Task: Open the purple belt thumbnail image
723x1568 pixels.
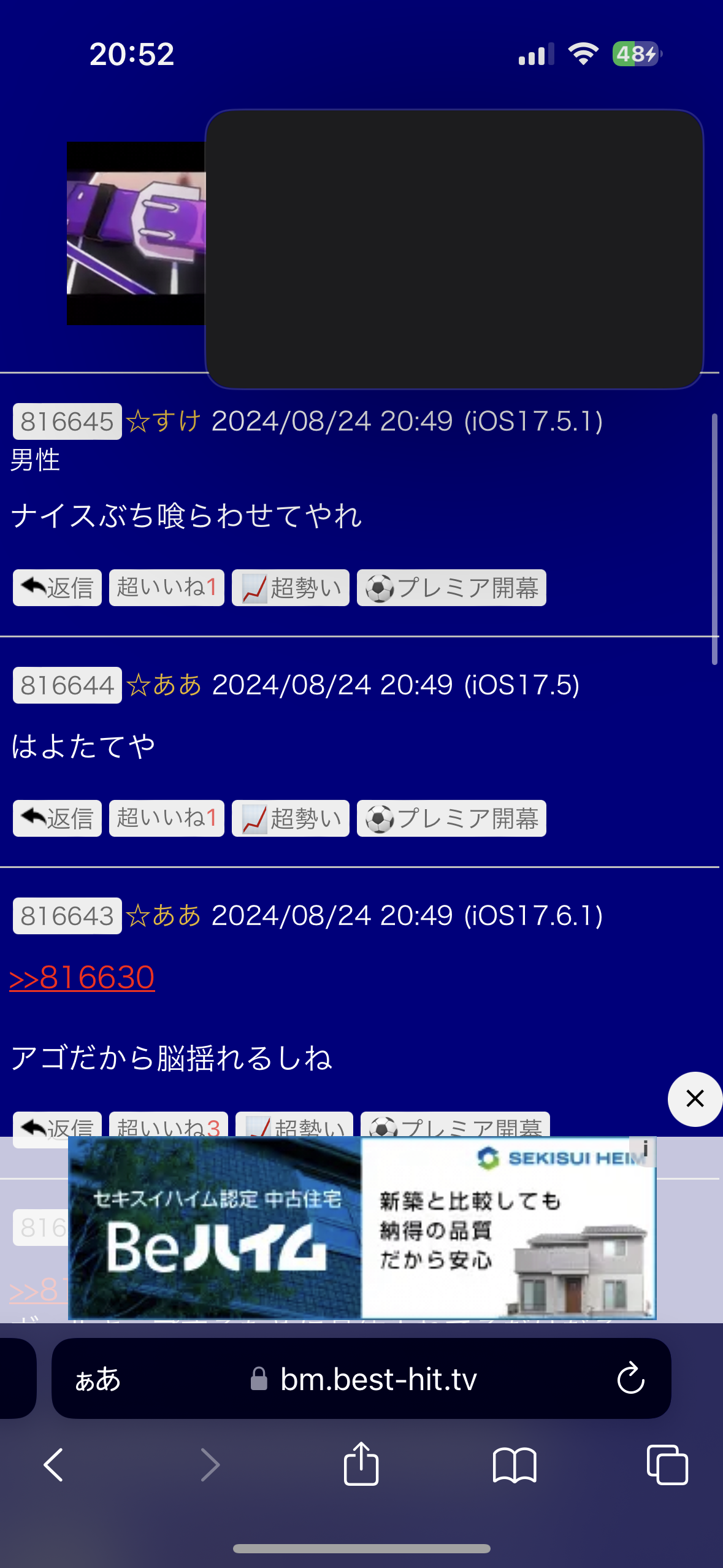Action: pos(136,233)
